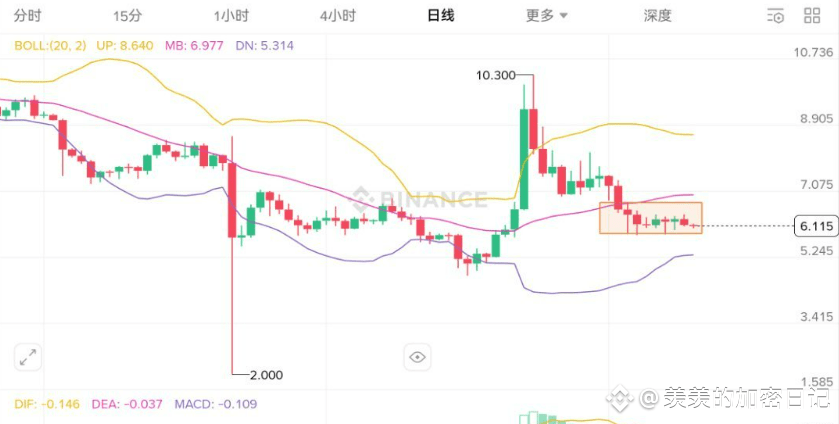Toggle the eye visibility icon on chart

[x=418, y=356]
